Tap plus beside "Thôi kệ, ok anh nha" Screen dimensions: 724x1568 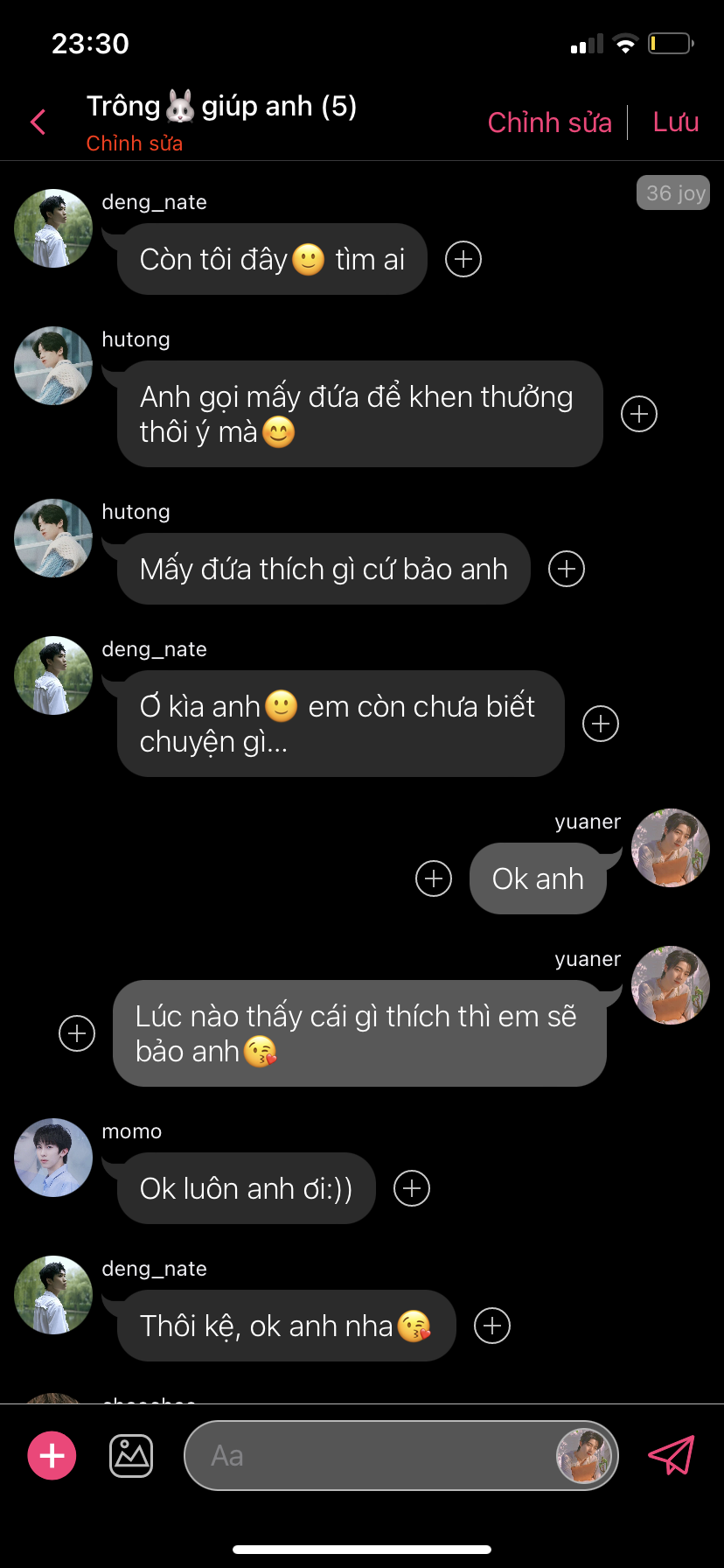[x=492, y=1326]
